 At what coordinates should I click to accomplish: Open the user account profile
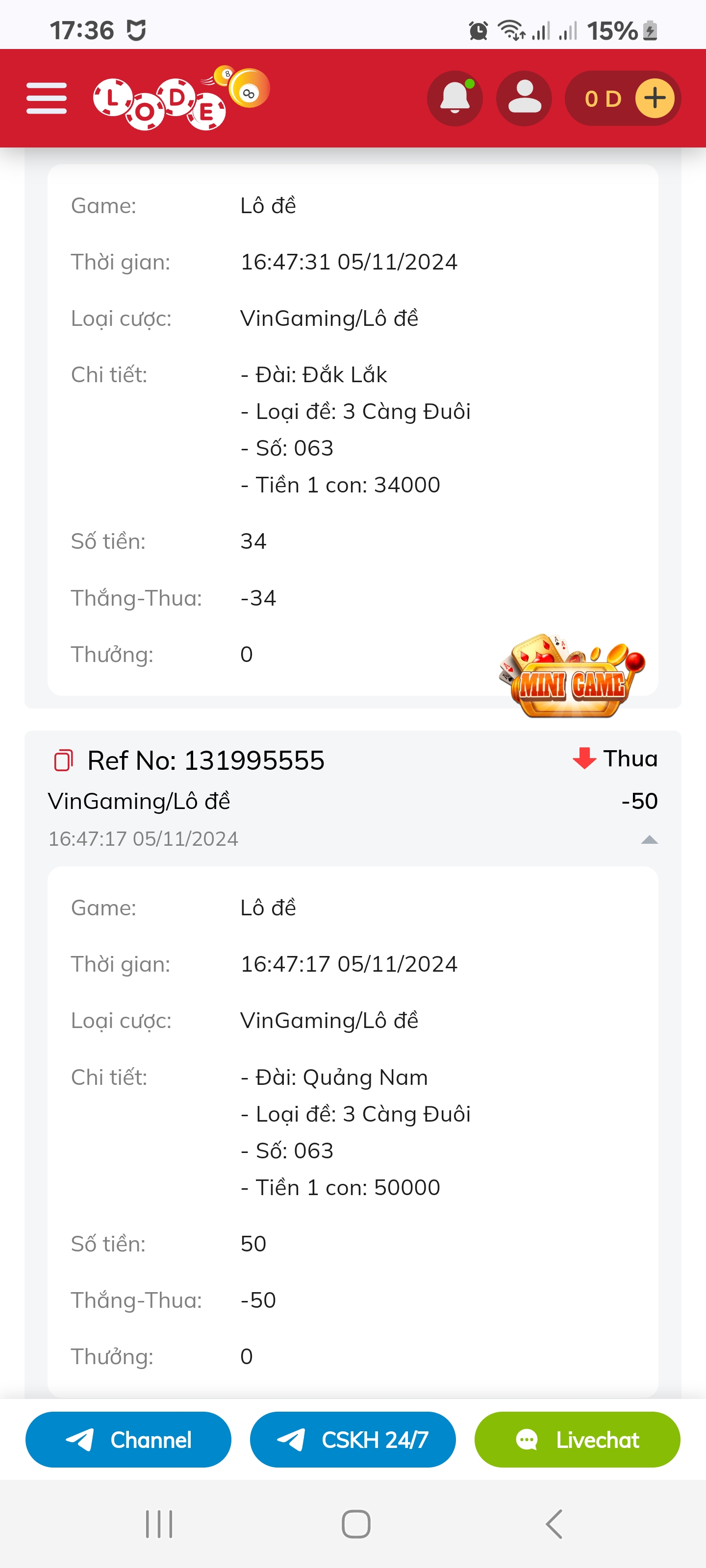click(524, 98)
